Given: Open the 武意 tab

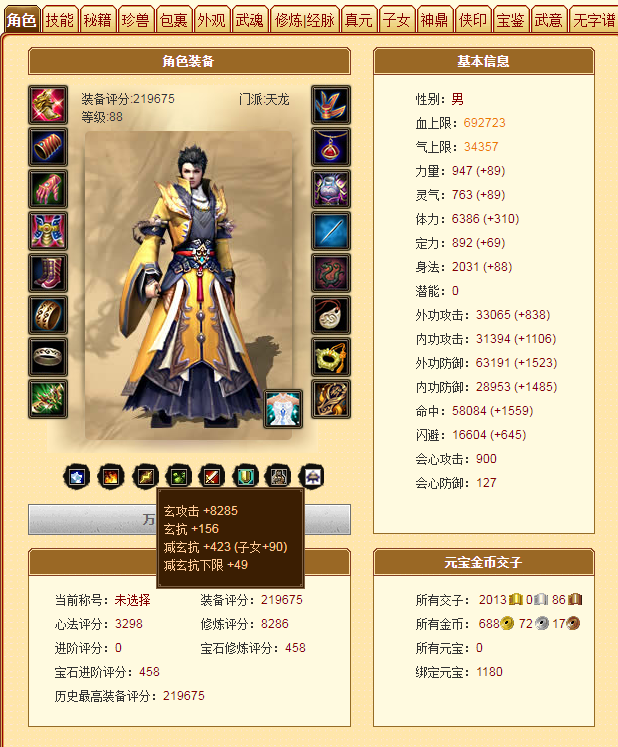Looking at the screenshot, I should (548, 19).
